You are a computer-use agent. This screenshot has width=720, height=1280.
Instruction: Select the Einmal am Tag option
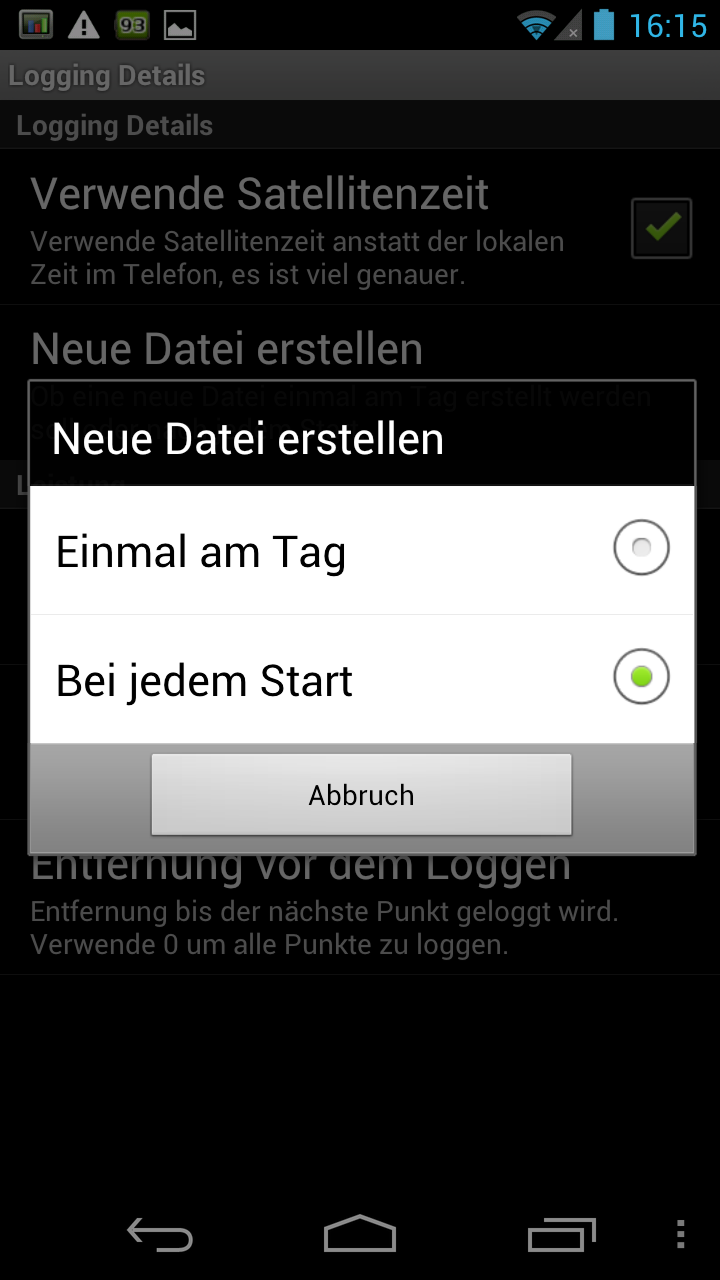pos(360,550)
